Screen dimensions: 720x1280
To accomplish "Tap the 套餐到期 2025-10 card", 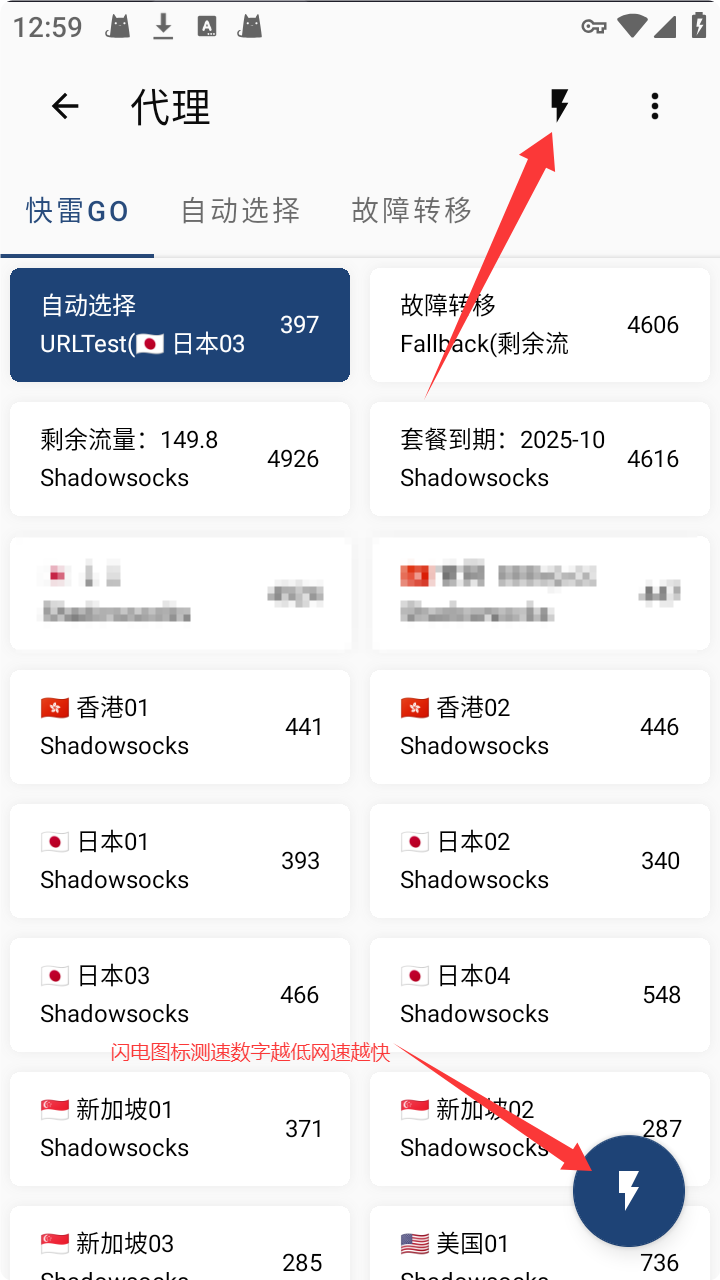I will (540, 459).
